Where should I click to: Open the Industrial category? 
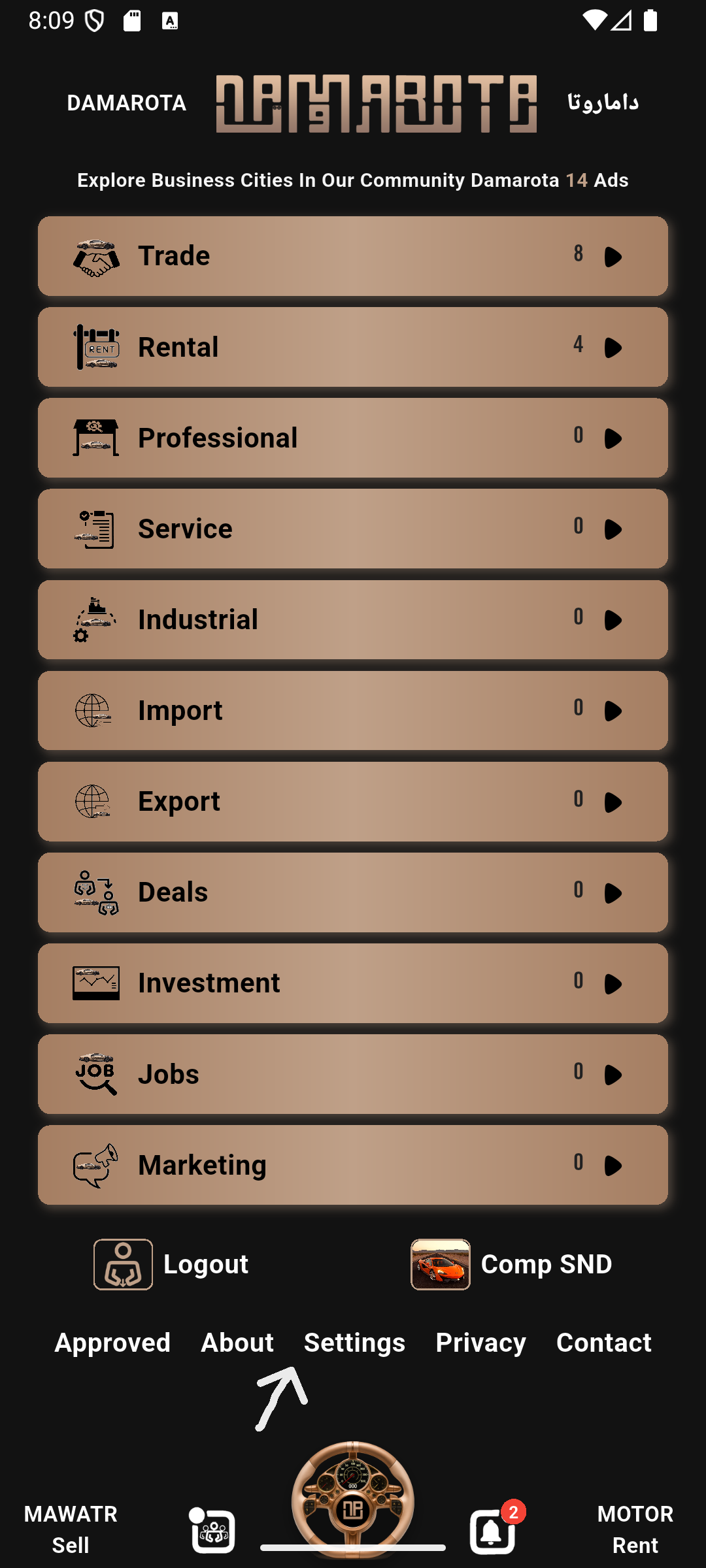[353, 619]
